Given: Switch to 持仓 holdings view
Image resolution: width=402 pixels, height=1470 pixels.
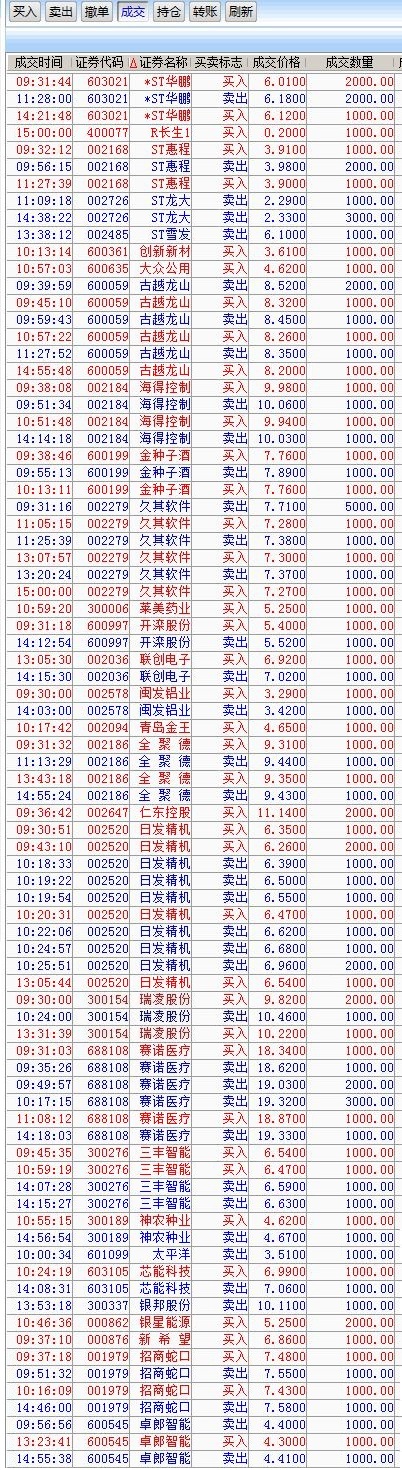Looking at the screenshot, I should [x=169, y=12].
